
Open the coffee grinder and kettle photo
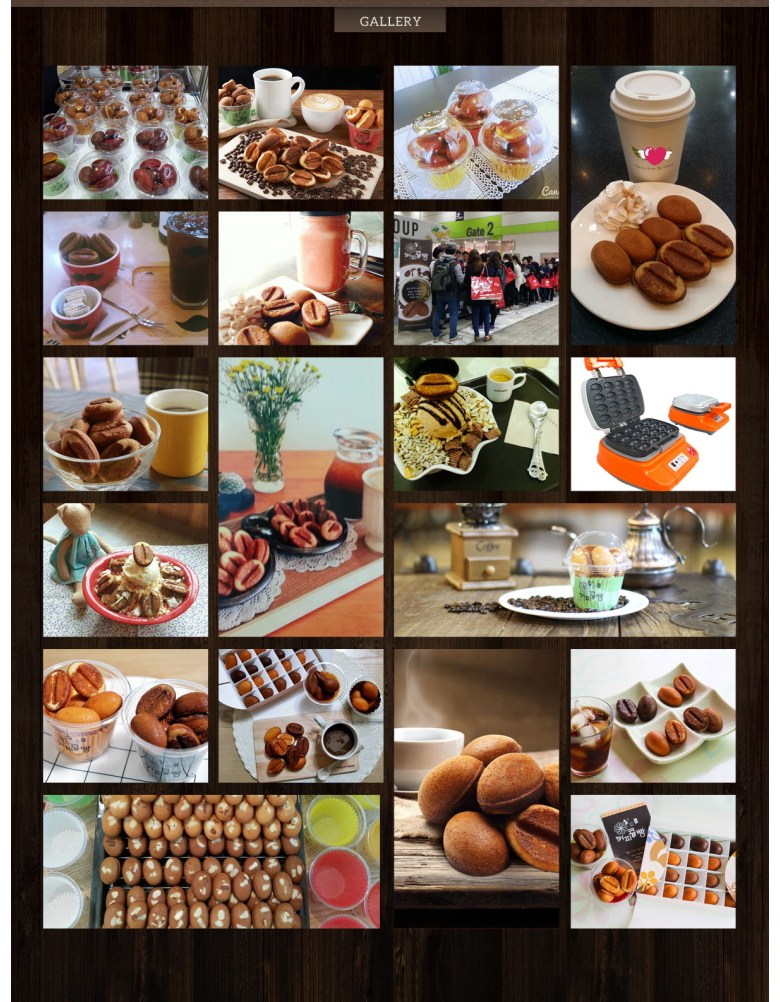pos(564,570)
